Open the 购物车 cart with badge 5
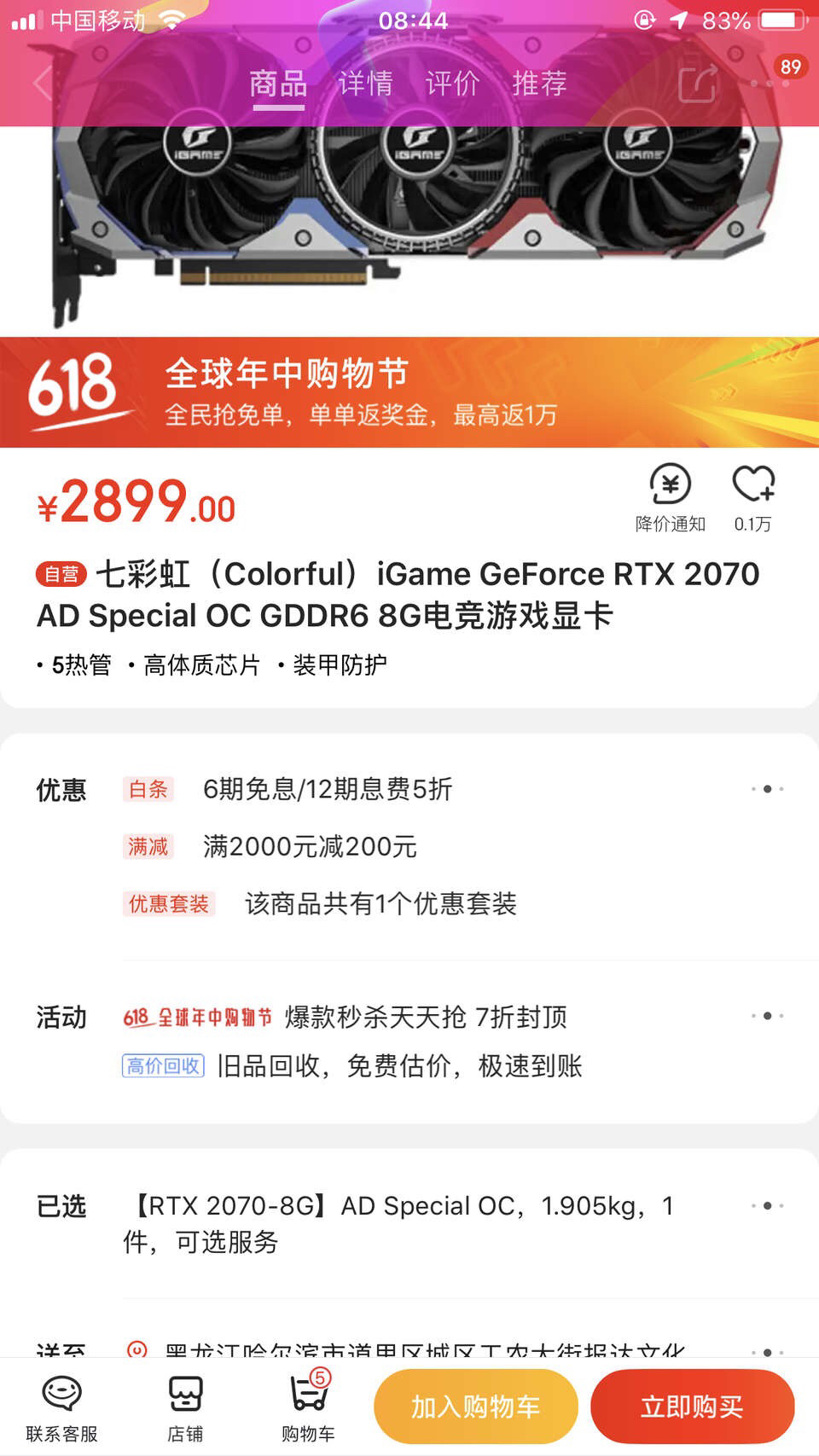This screenshot has height=1456, width=819. [309, 1403]
